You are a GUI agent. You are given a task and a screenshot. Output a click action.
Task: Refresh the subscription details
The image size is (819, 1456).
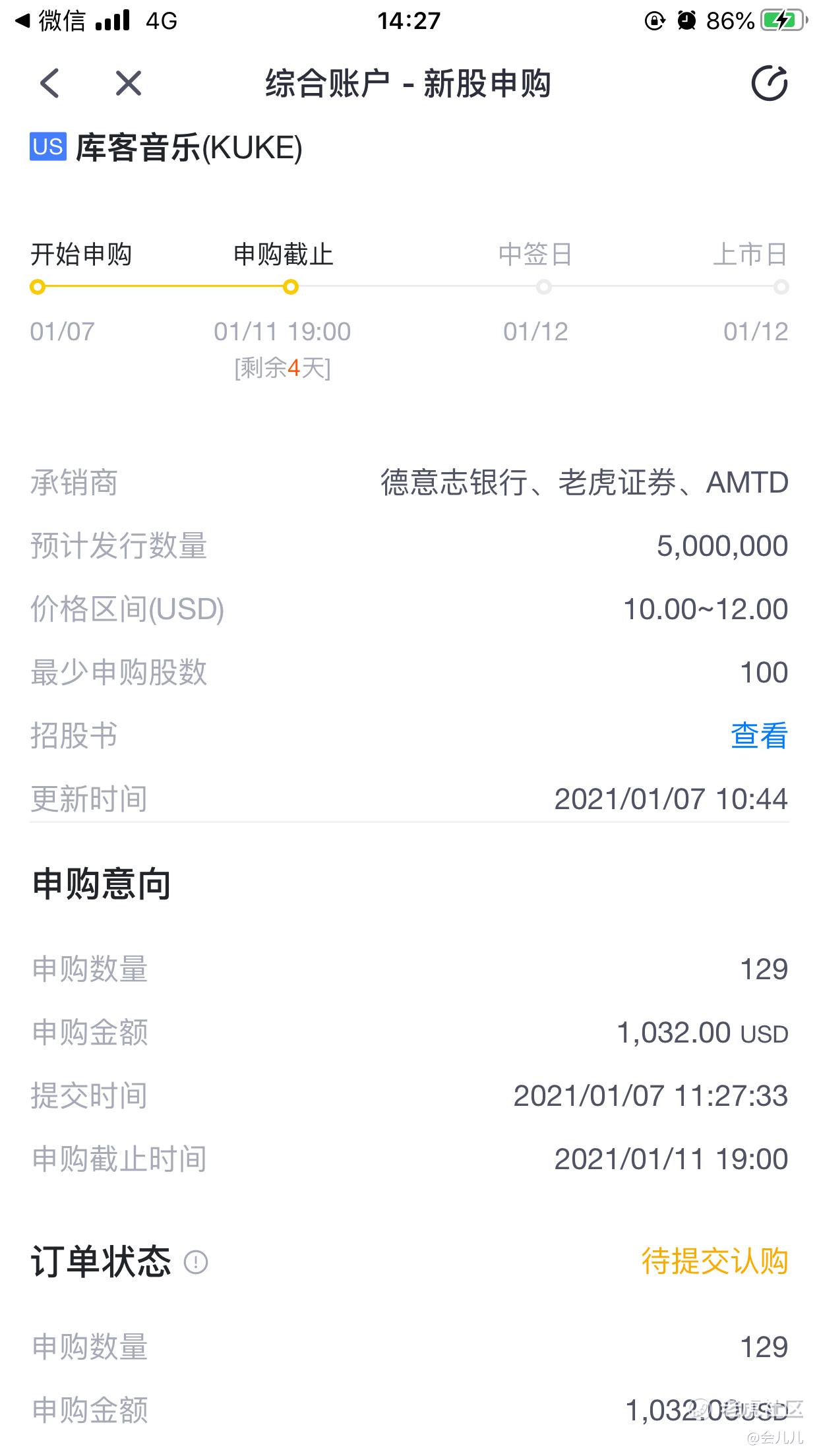click(769, 84)
